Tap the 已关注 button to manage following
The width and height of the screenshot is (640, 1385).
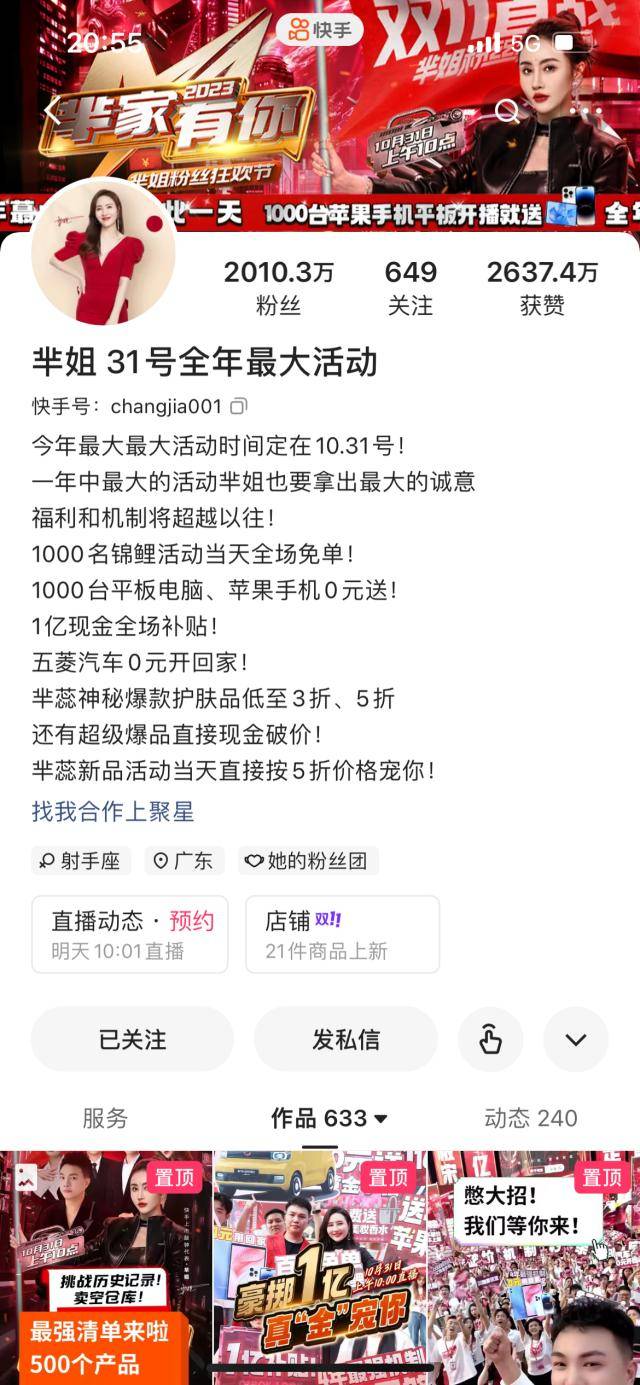[x=132, y=1039]
